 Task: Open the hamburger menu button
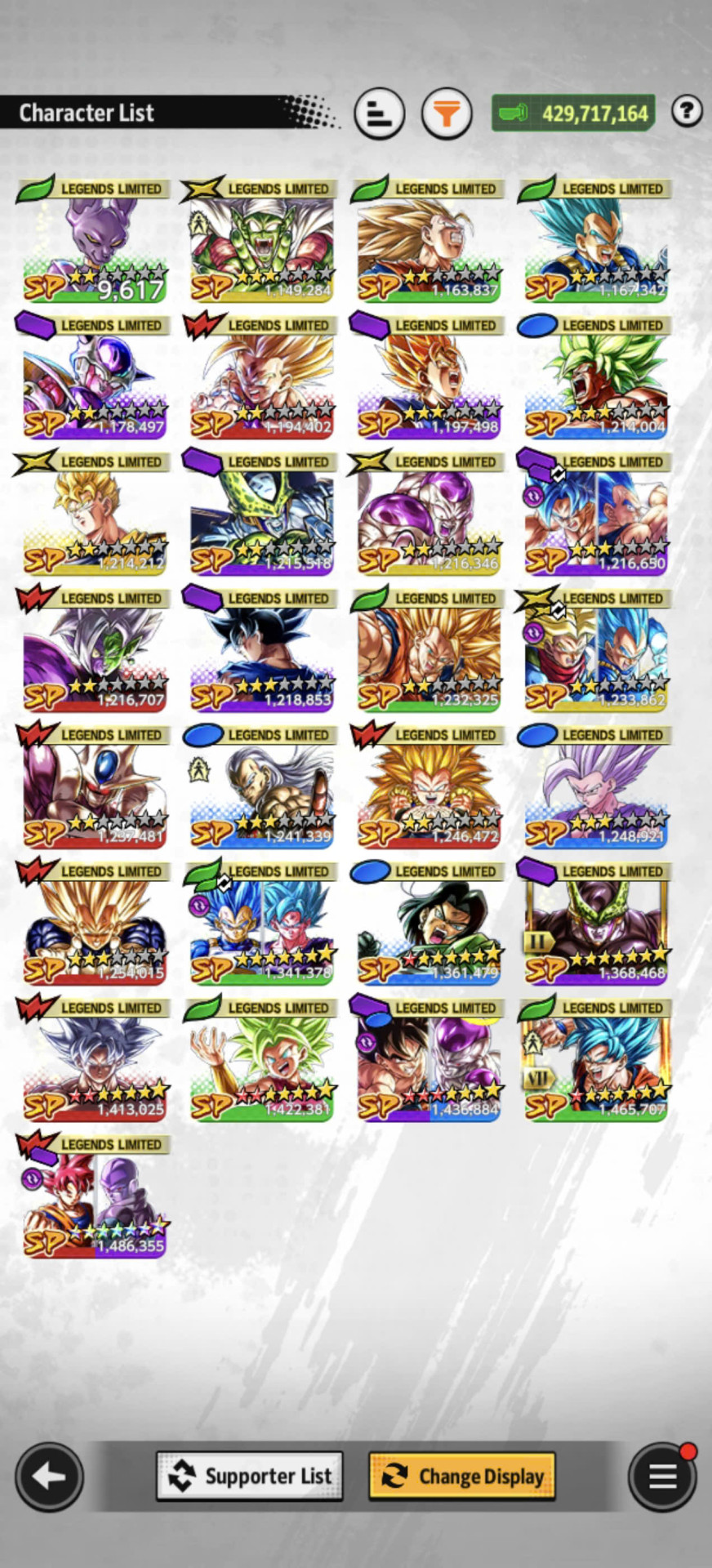[662, 1477]
